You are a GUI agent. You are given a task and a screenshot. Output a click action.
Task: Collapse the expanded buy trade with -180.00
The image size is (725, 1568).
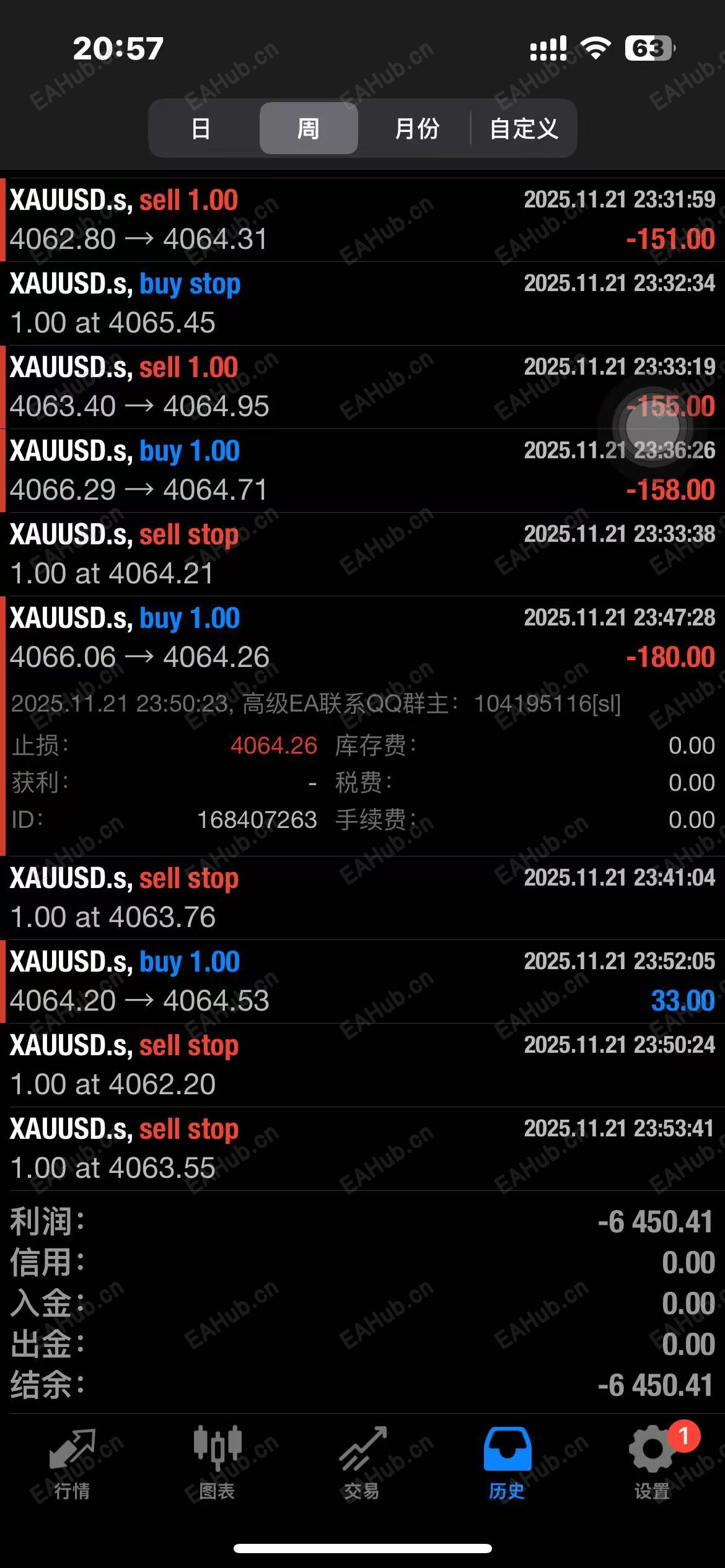(x=362, y=638)
